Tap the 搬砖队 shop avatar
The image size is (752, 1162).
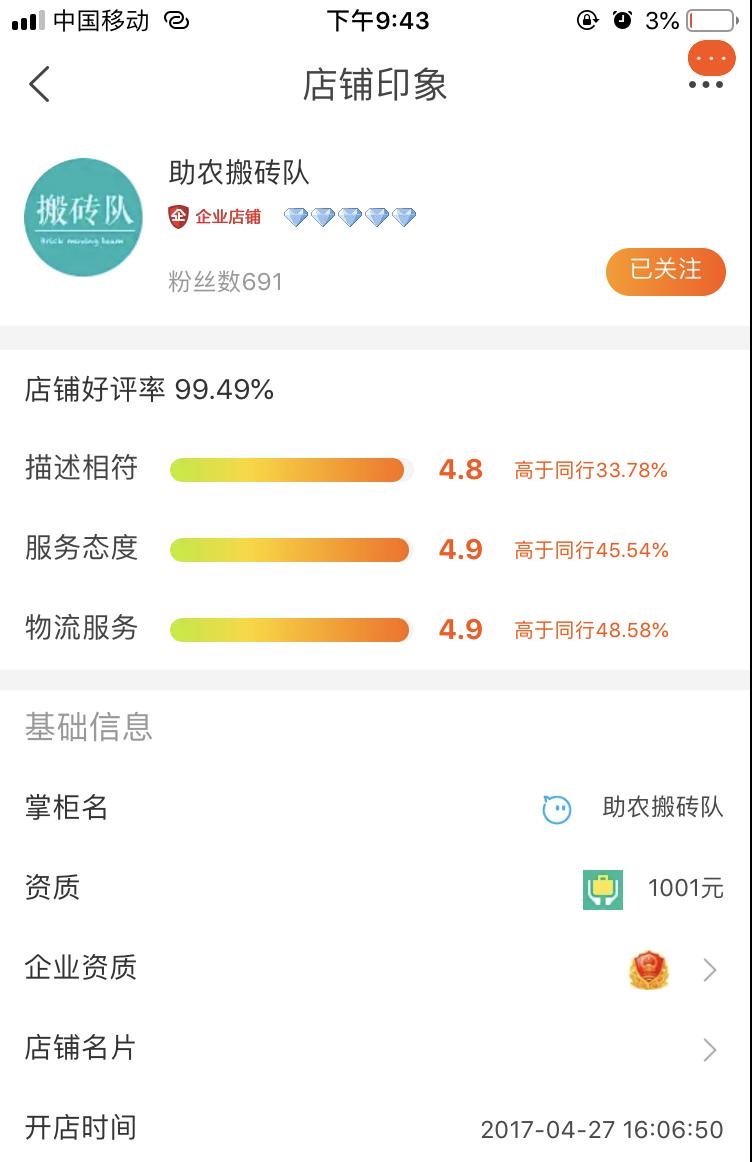[x=83, y=217]
